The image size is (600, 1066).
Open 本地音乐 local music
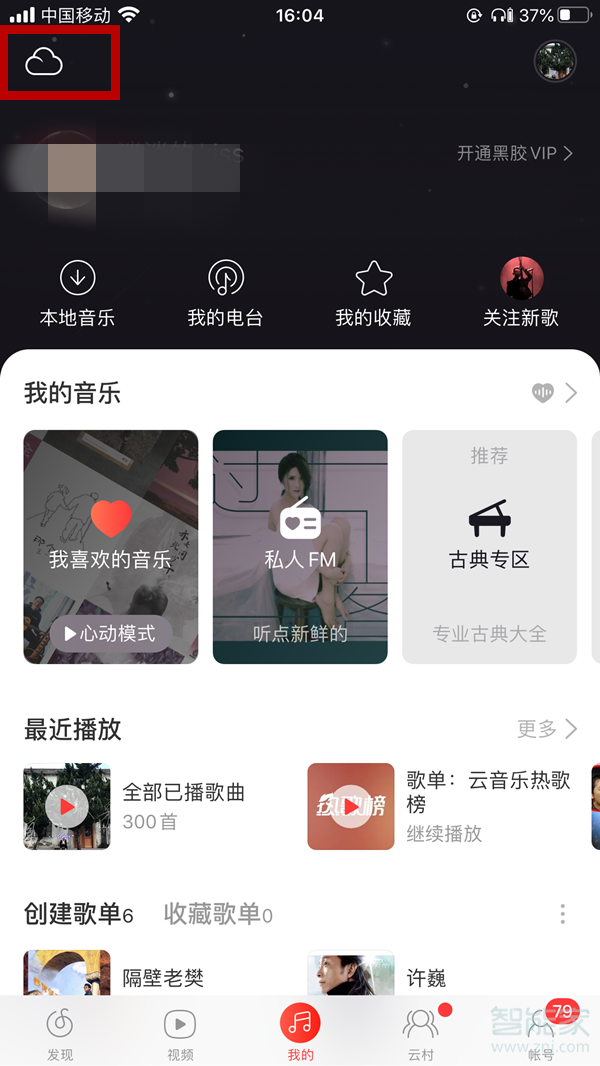pyautogui.click(x=77, y=293)
